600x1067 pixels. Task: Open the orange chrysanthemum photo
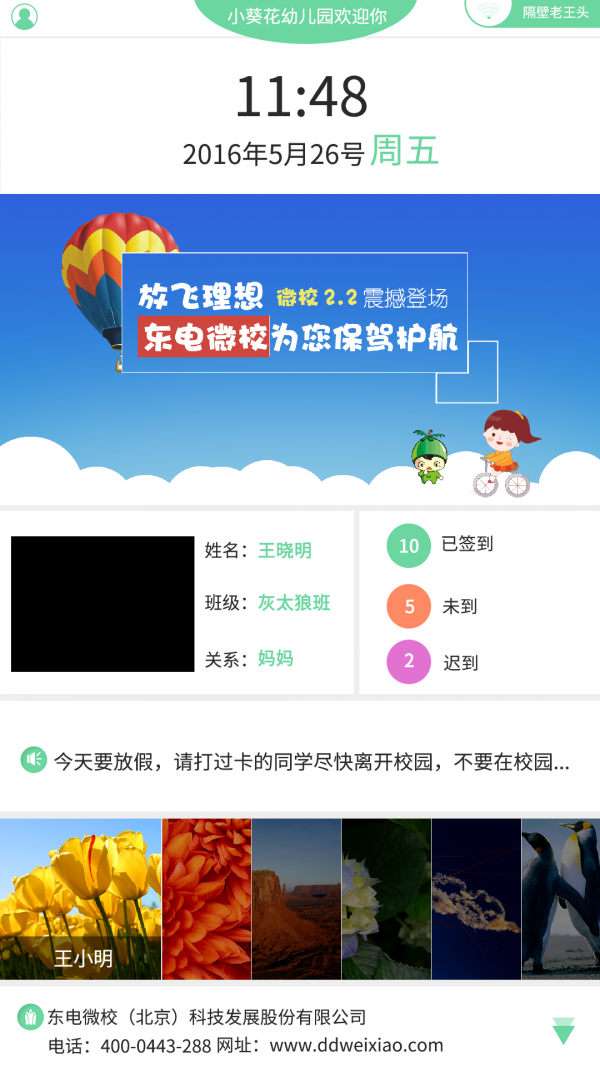[x=206, y=898]
